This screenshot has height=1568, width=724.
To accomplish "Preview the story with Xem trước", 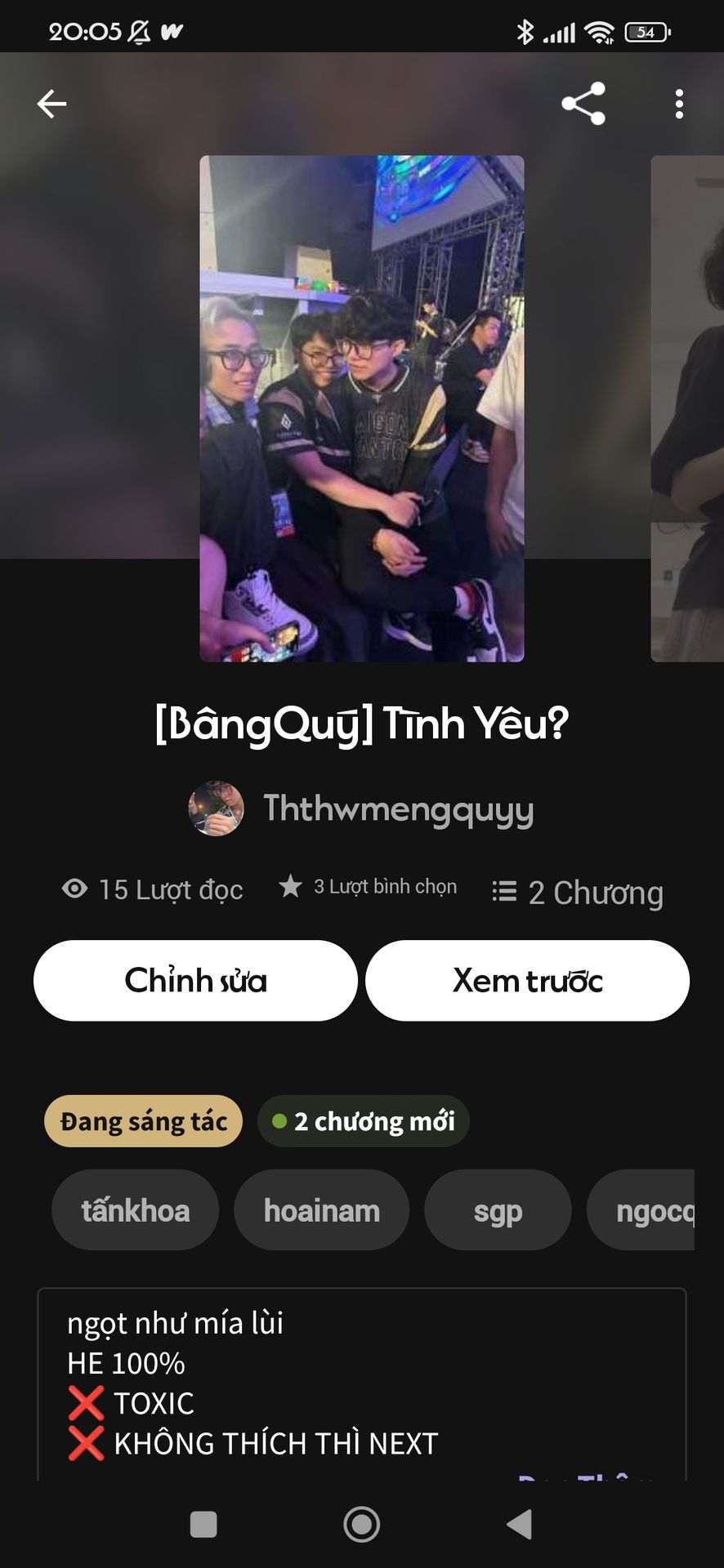I will click(527, 980).
